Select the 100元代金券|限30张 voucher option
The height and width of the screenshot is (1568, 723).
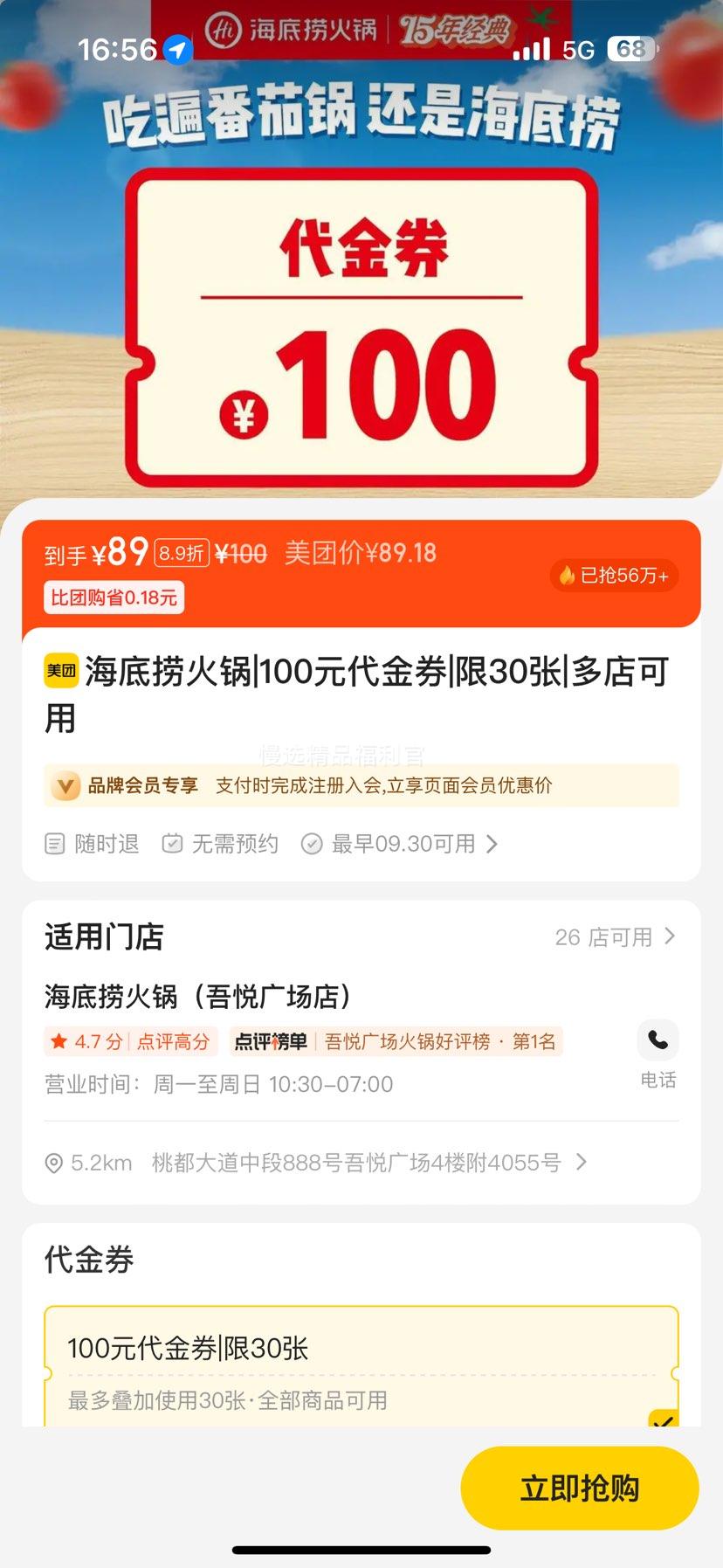point(361,1367)
